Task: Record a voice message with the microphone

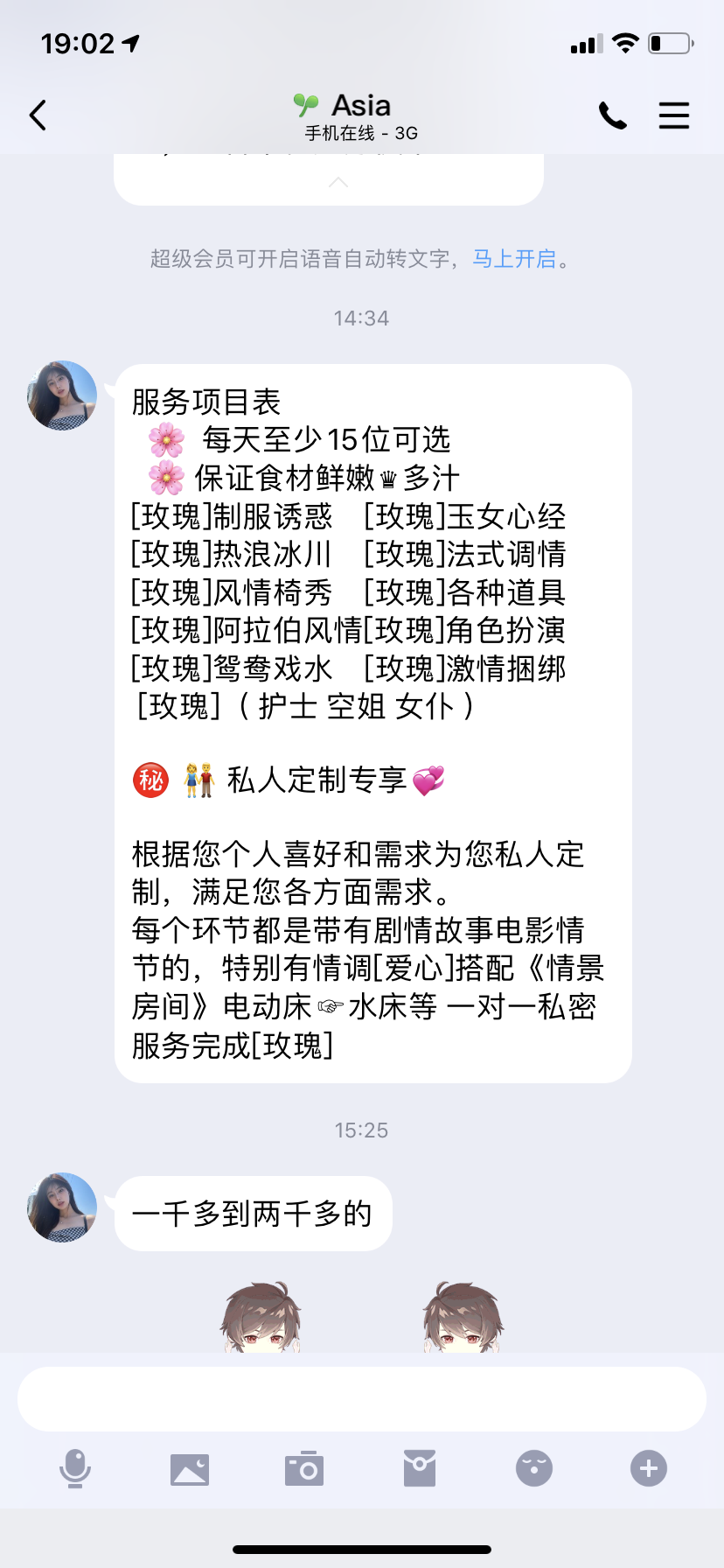Action: pyautogui.click(x=75, y=1468)
